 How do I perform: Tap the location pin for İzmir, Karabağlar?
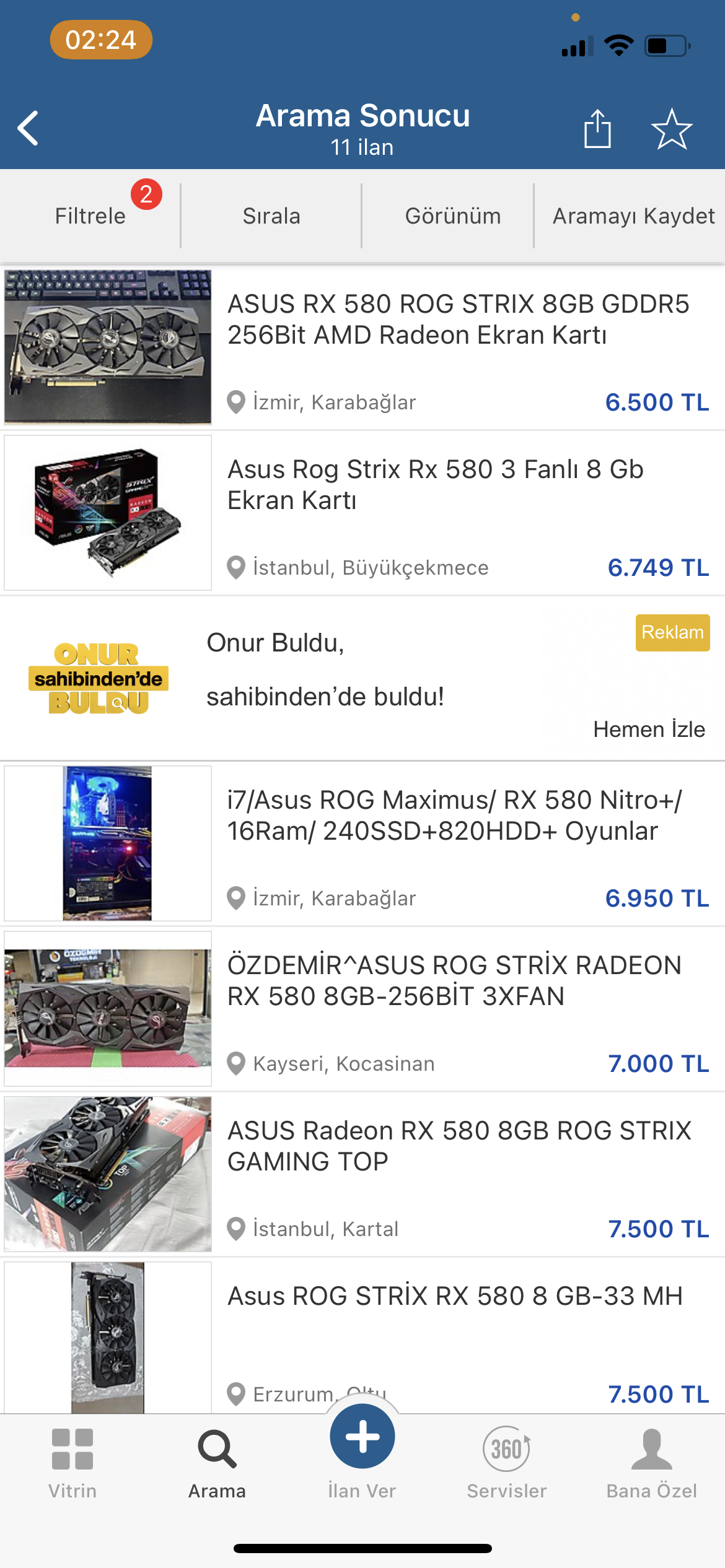coord(237,401)
